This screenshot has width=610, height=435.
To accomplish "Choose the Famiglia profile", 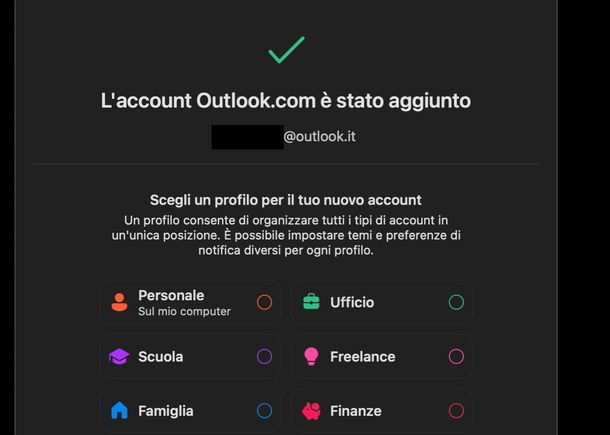I will click(x=264, y=410).
